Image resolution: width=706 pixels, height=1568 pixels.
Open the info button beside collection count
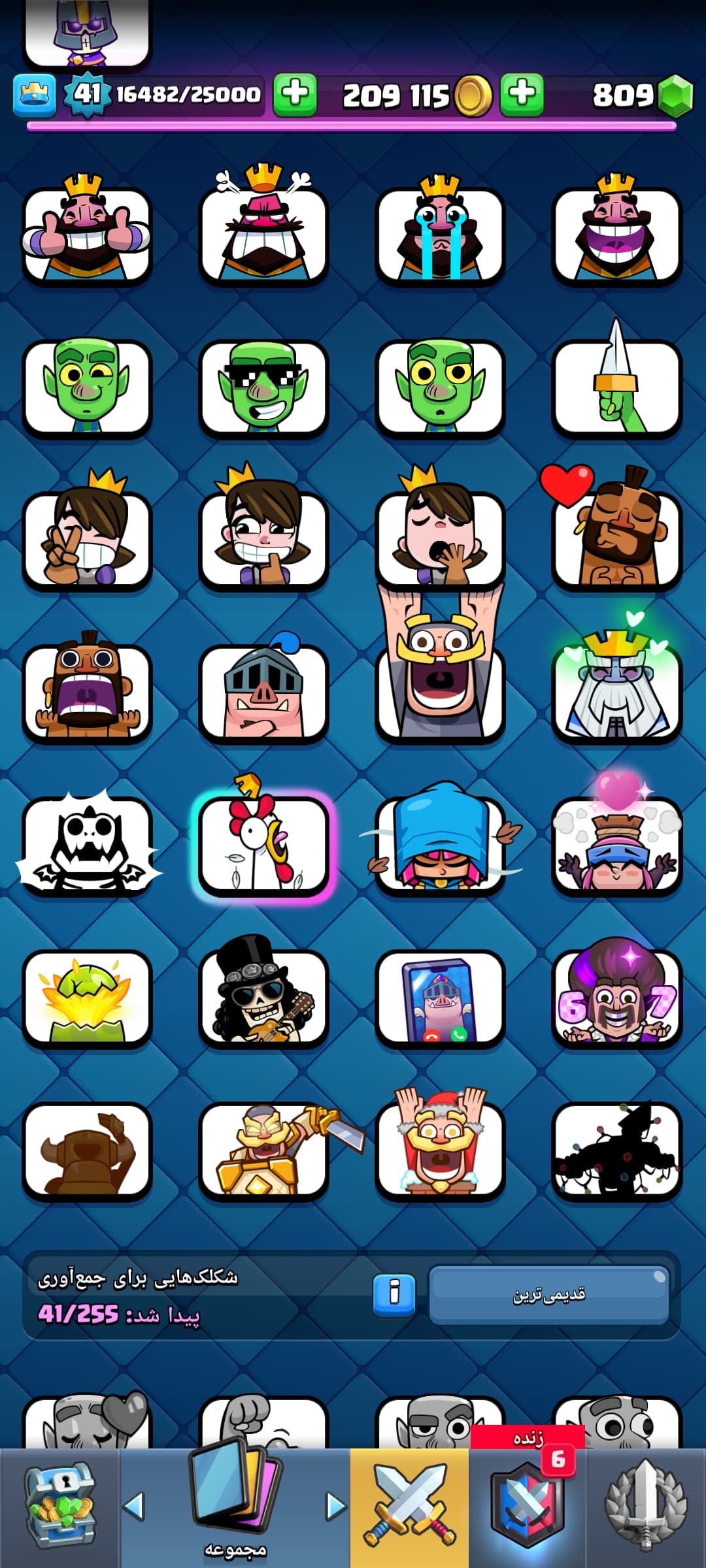click(x=394, y=1295)
